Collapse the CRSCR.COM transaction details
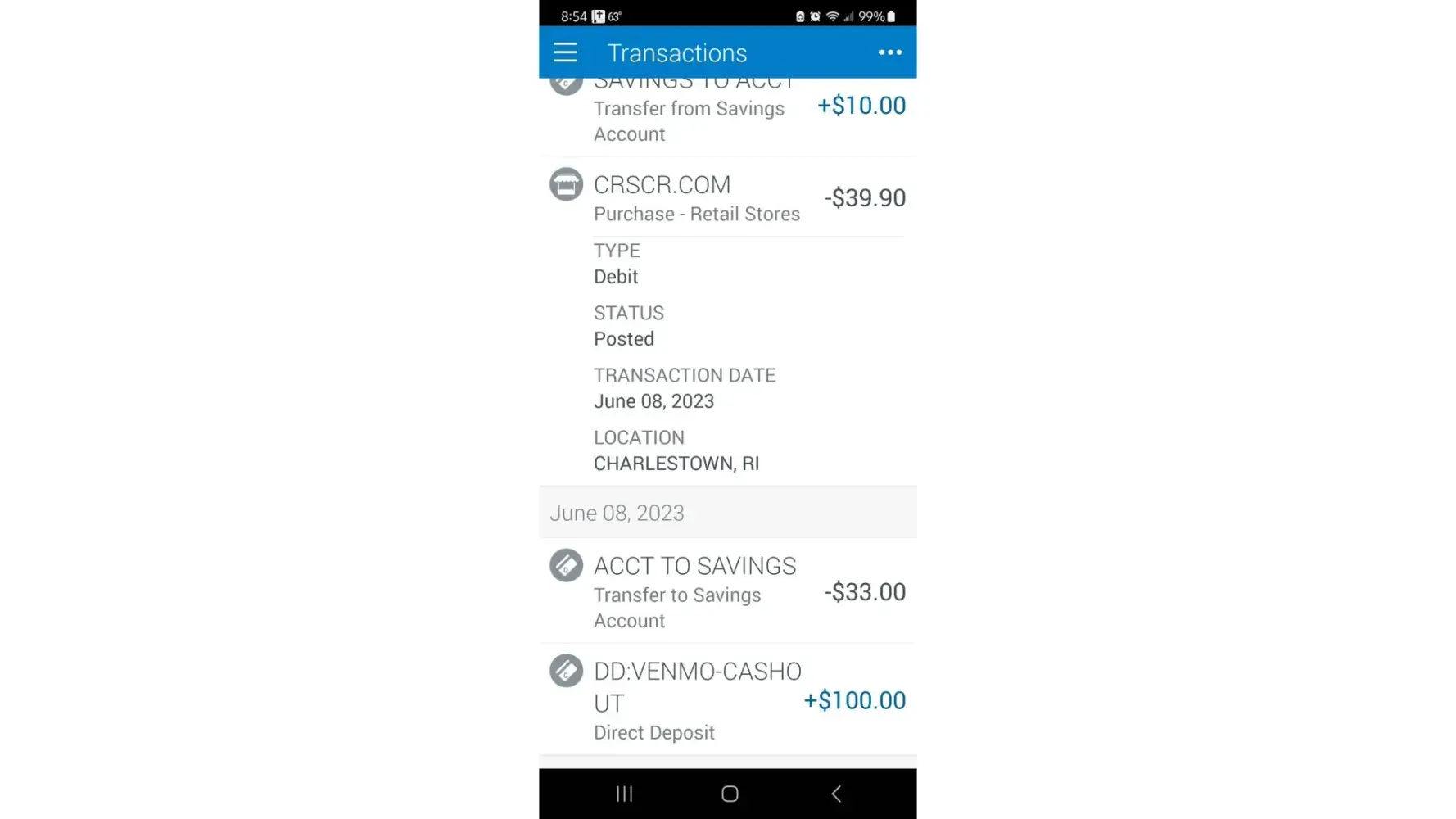Image resolution: width=1456 pixels, height=819 pixels. click(x=727, y=198)
